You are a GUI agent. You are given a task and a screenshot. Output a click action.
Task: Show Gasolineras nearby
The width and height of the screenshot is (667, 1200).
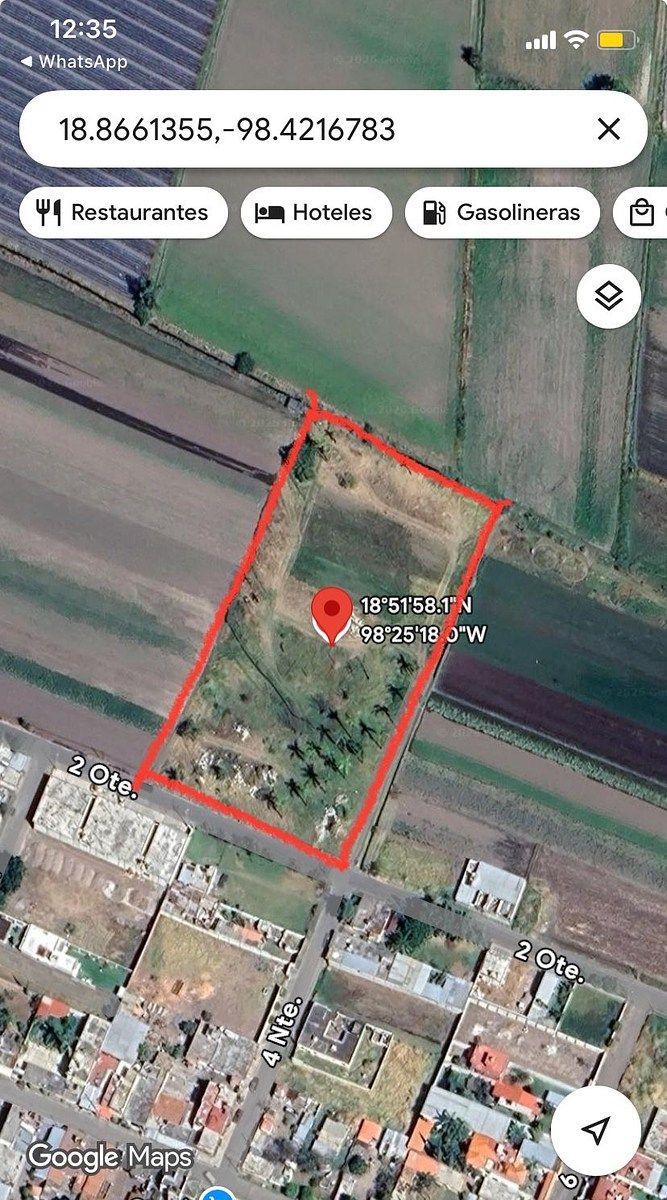[x=502, y=212]
